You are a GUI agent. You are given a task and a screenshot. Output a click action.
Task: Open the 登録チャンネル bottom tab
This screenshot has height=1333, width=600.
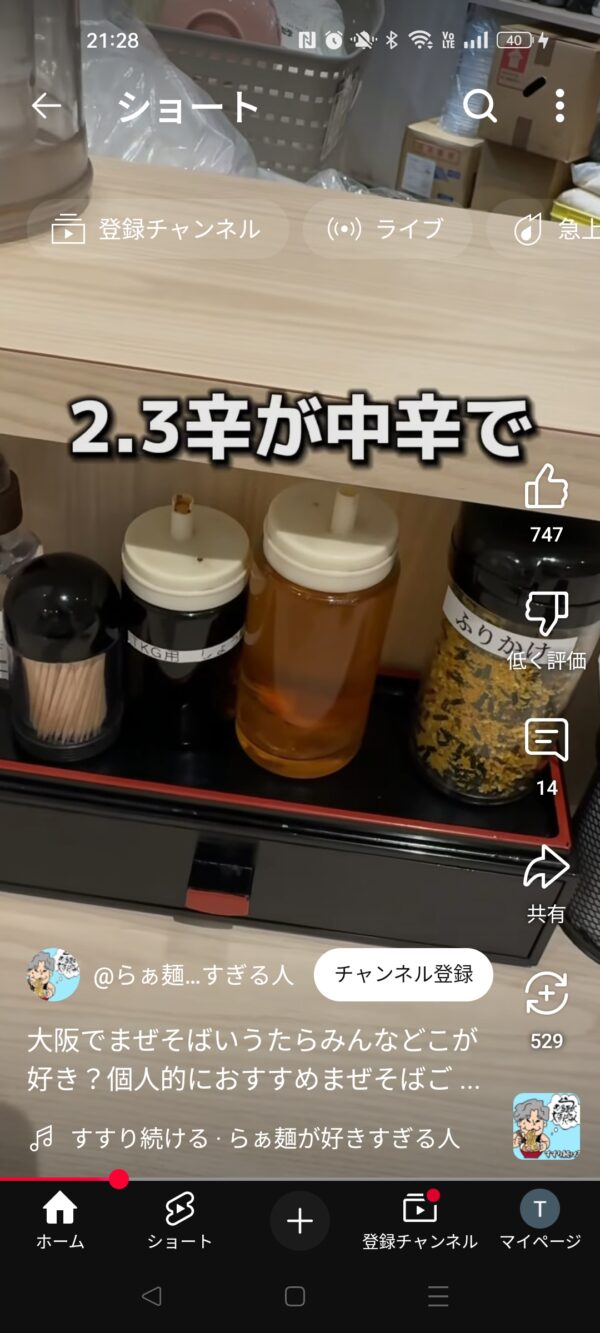(420, 1222)
